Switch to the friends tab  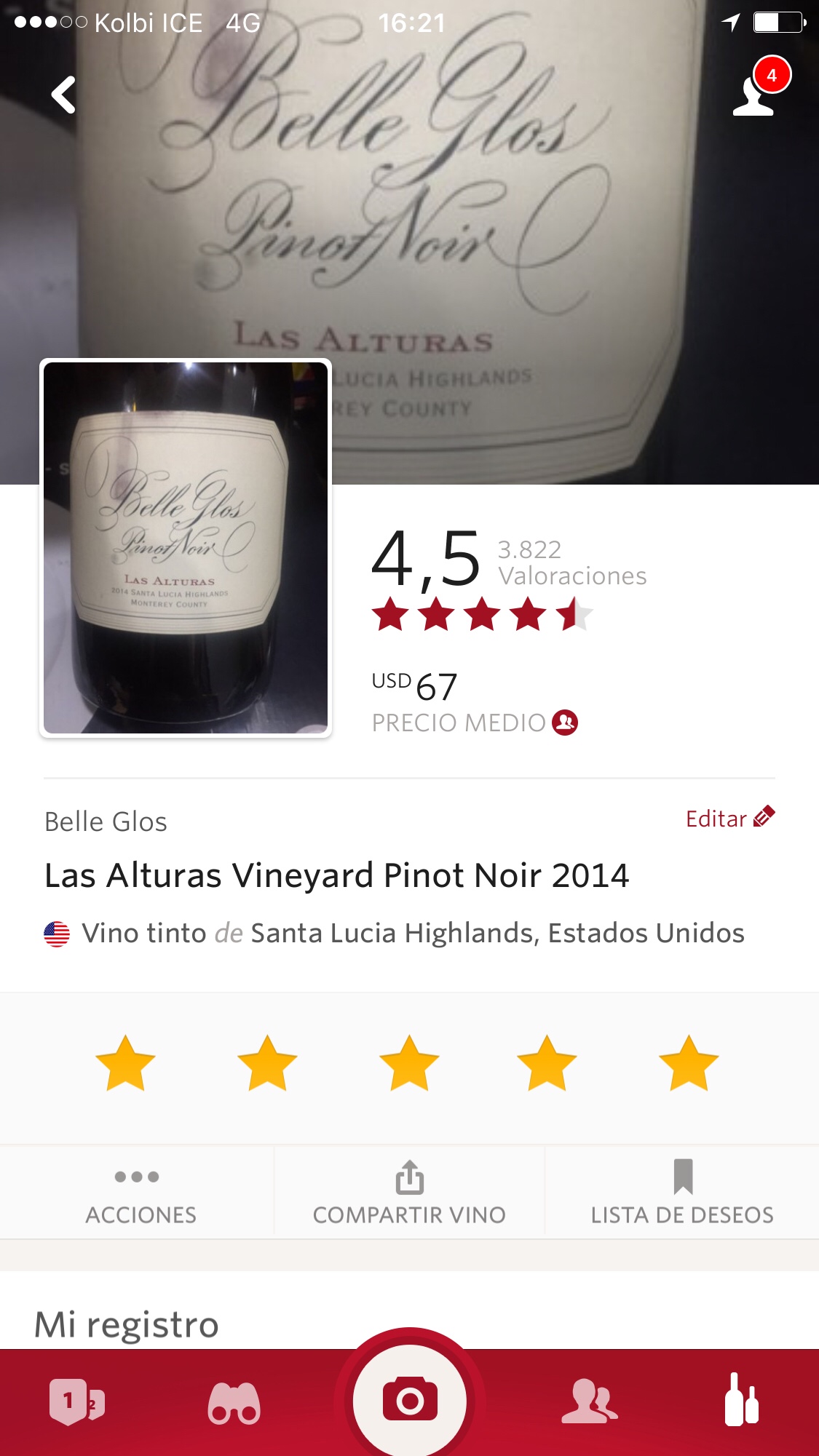pos(589,1401)
